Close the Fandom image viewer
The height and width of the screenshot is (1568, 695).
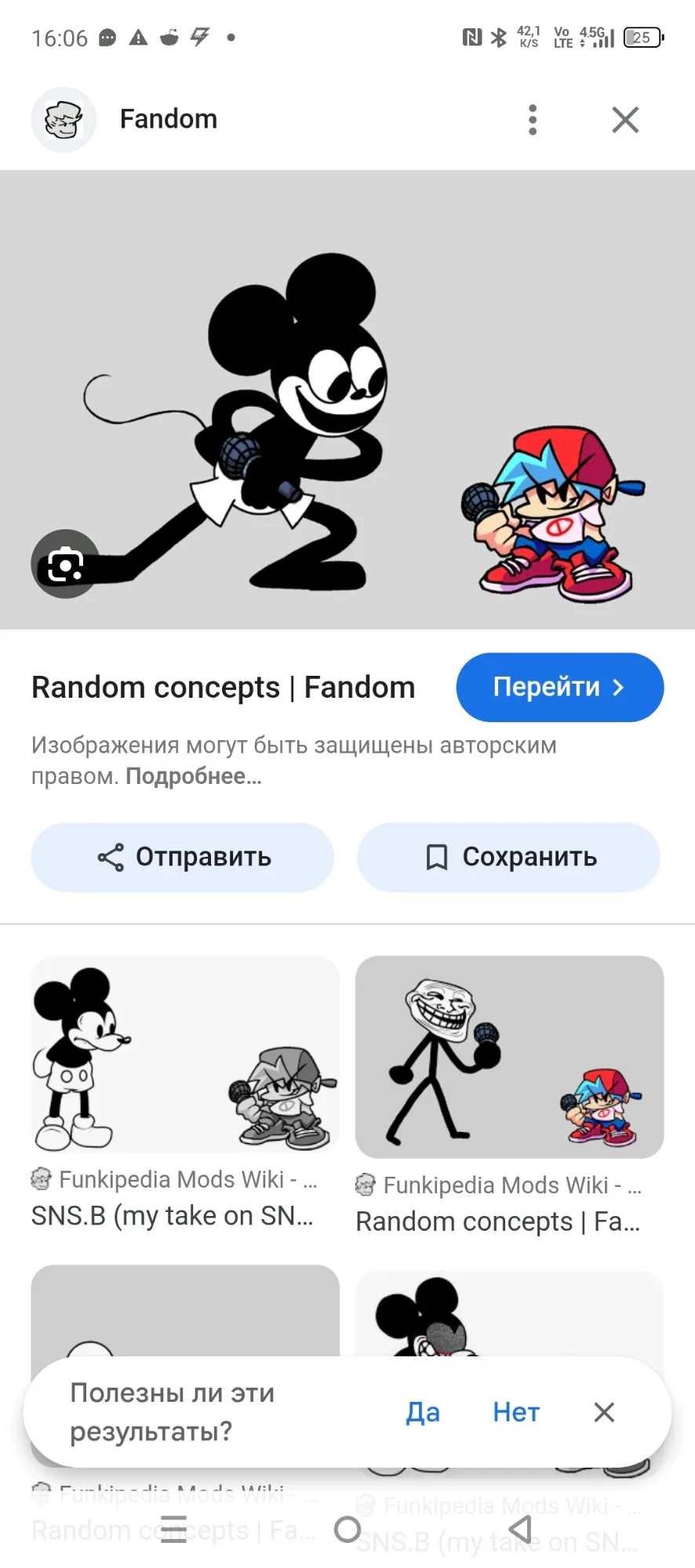click(625, 120)
